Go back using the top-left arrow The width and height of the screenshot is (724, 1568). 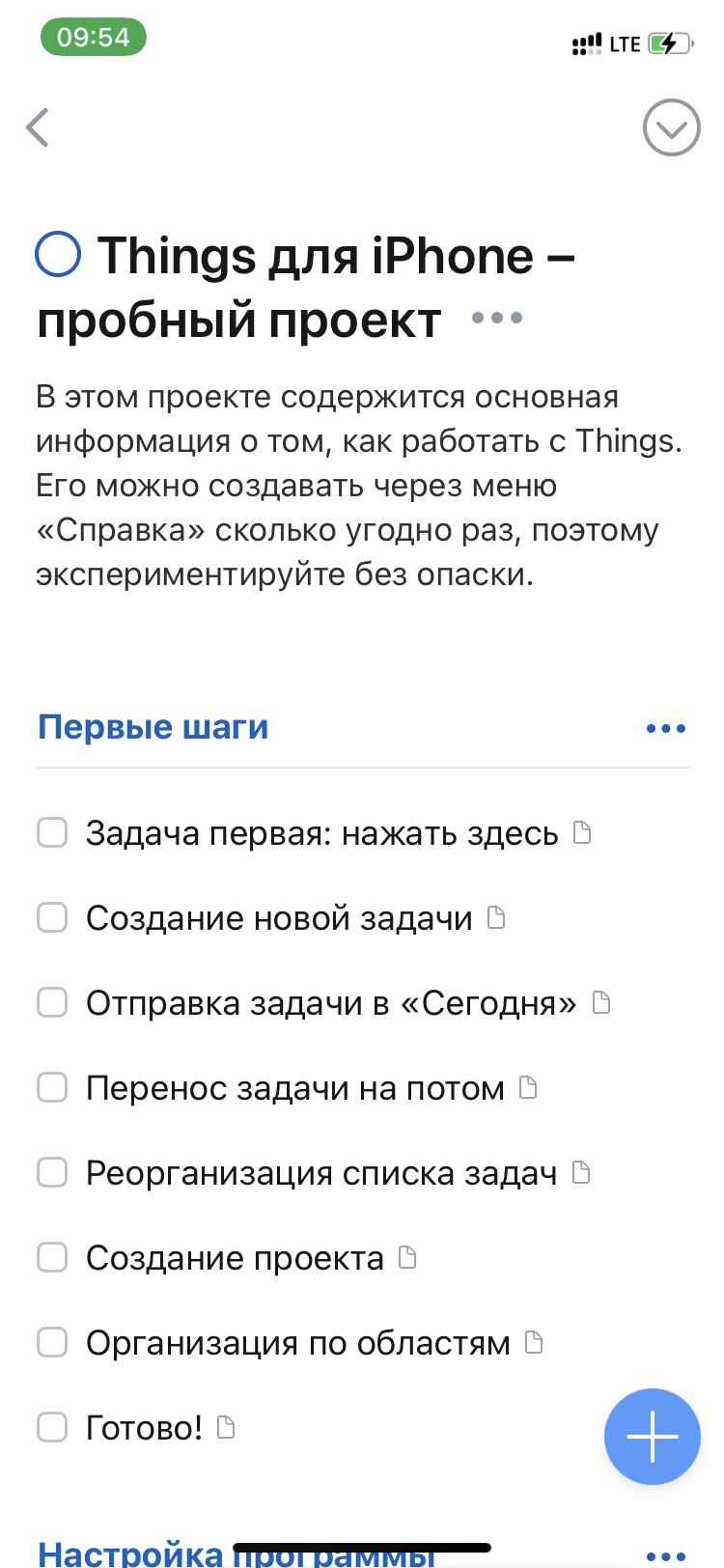(38, 127)
